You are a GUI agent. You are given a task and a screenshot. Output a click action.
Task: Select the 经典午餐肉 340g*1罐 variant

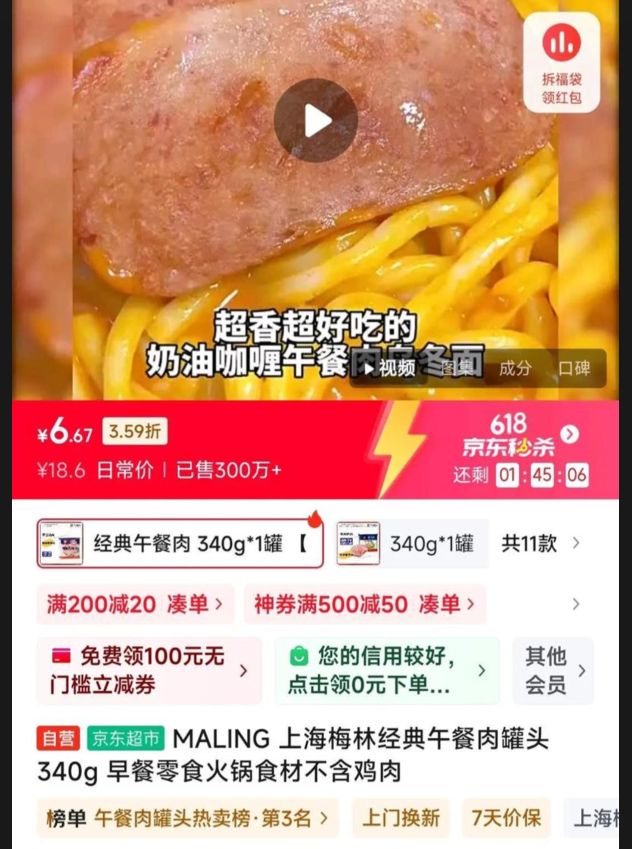[x=180, y=544]
